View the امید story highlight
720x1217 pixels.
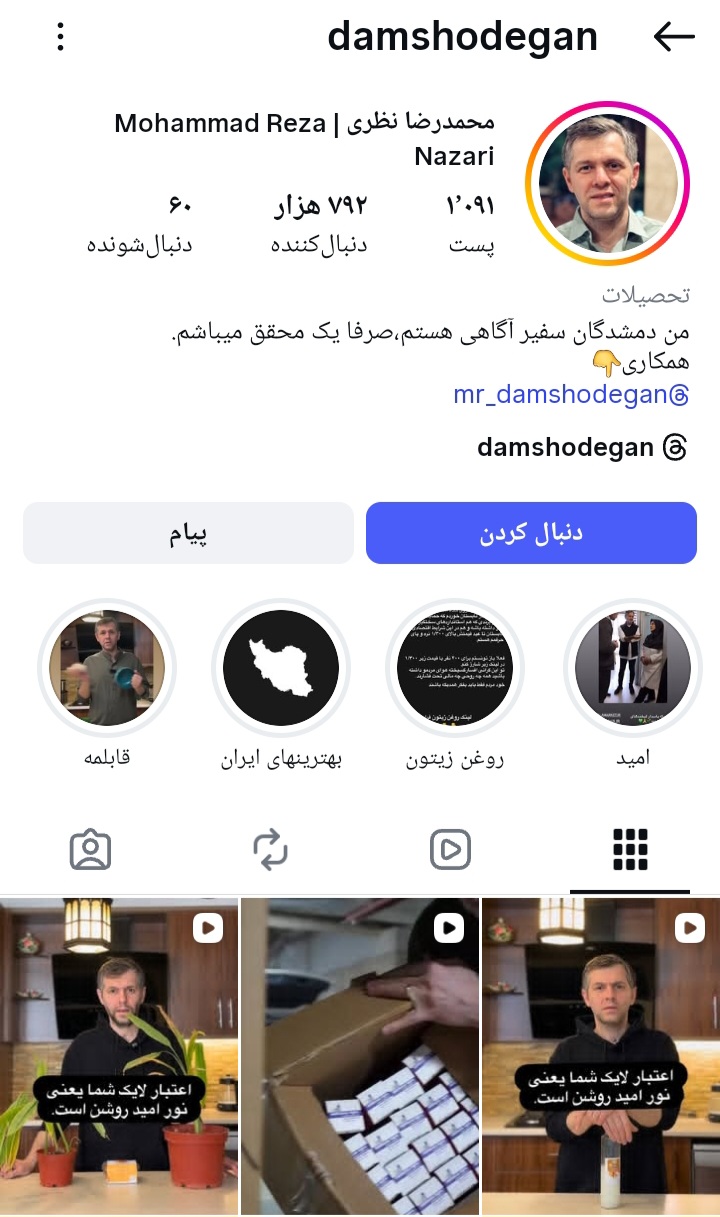tap(633, 667)
